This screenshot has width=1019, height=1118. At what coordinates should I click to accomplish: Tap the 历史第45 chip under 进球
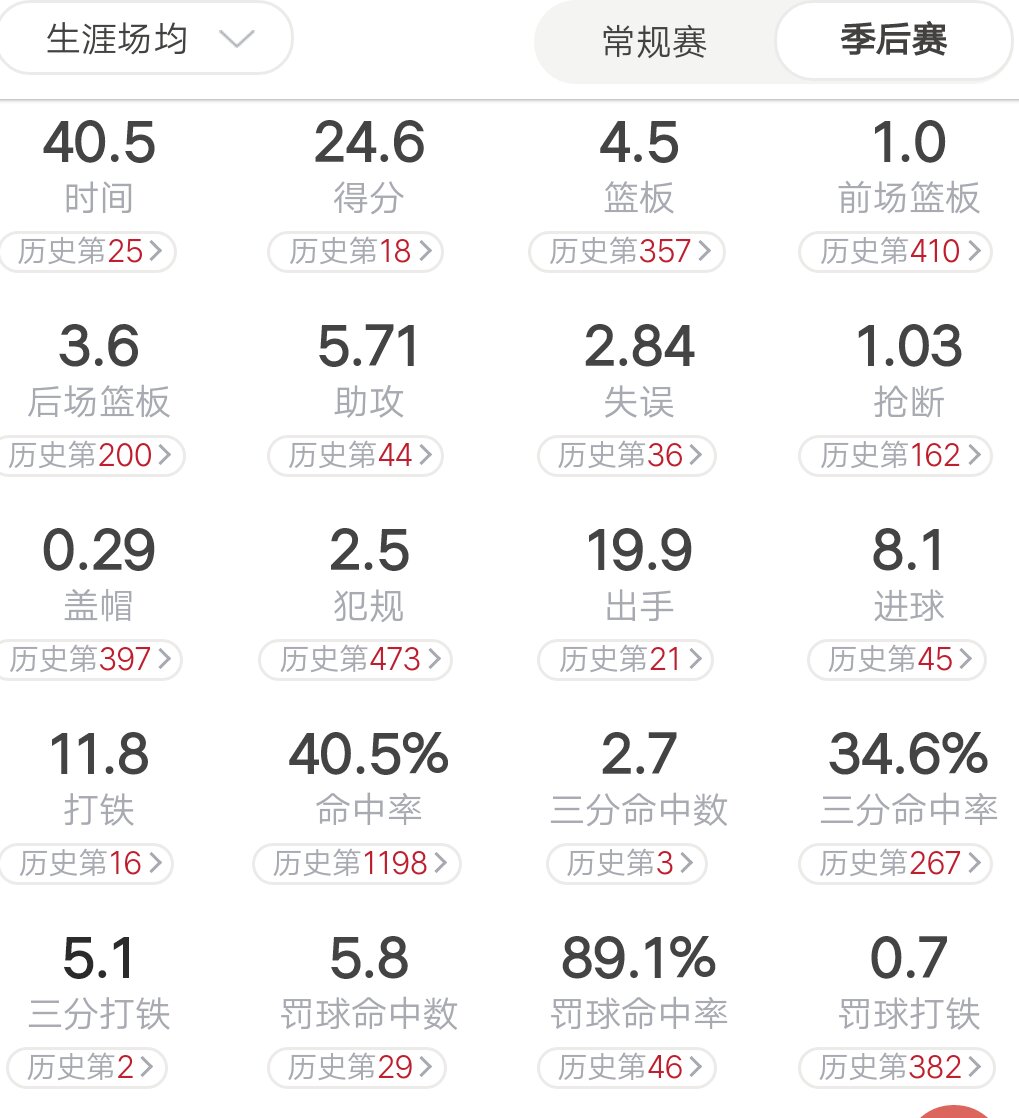coord(897,660)
